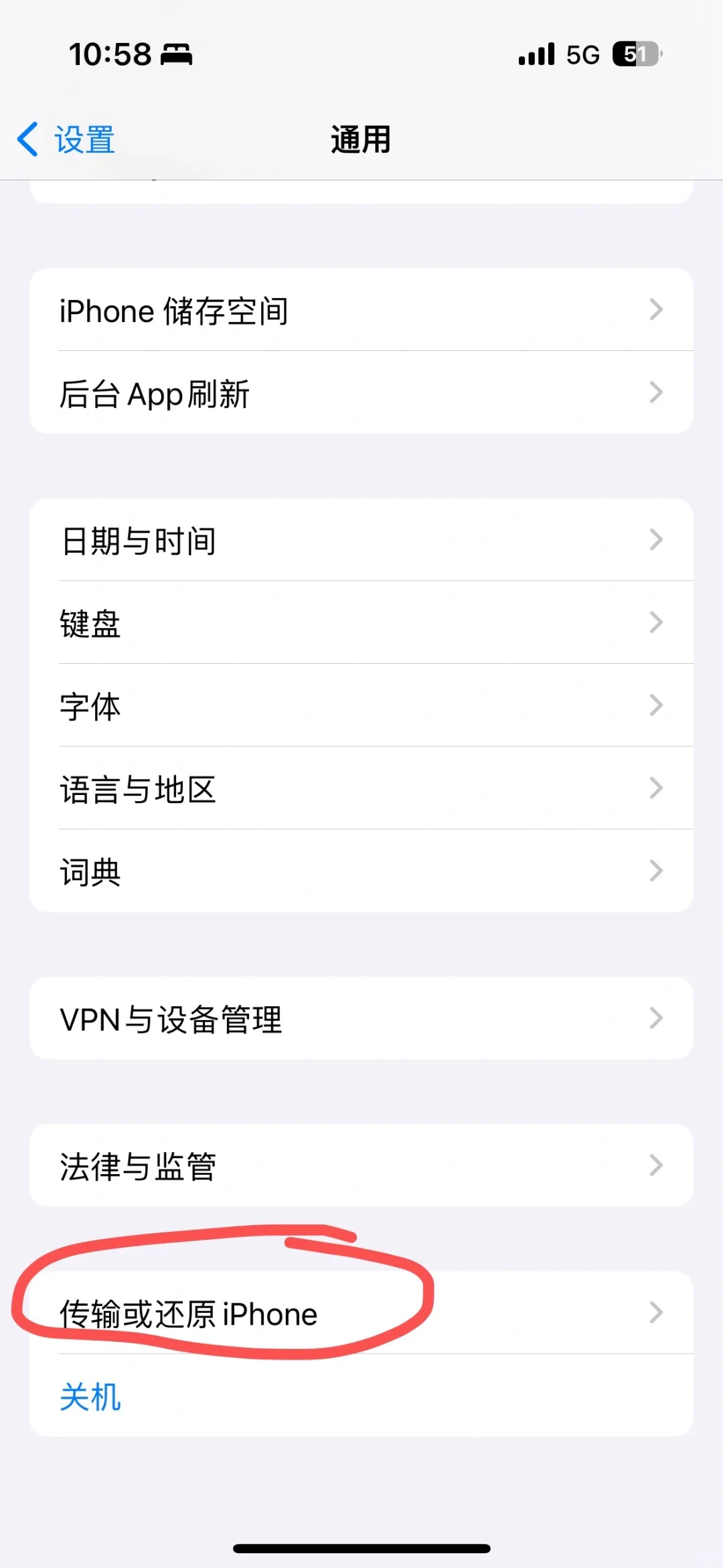Open iPhone 储存空间 settings
The image size is (723, 1568).
[361, 310]
